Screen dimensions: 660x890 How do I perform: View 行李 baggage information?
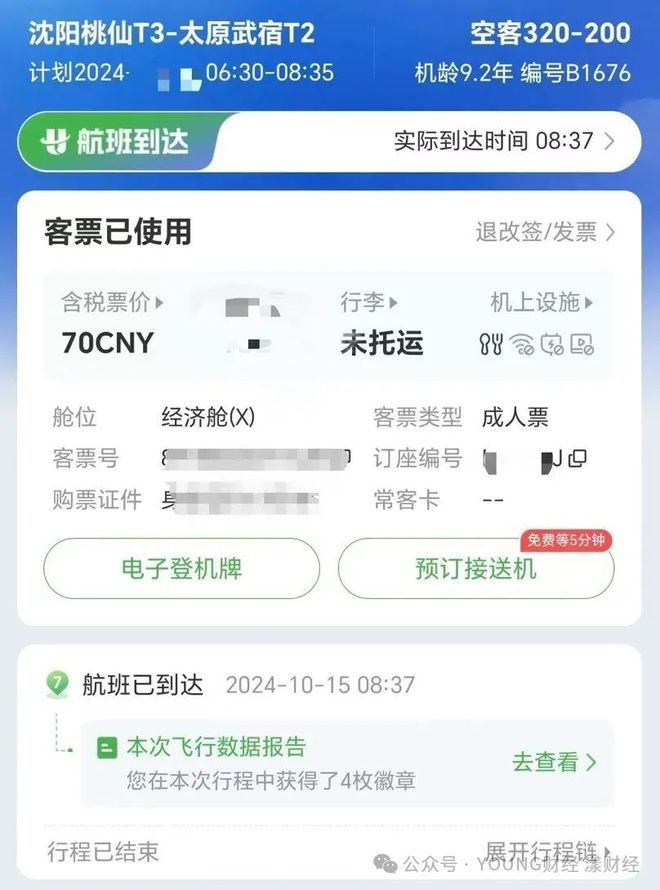tap(369, 301)
